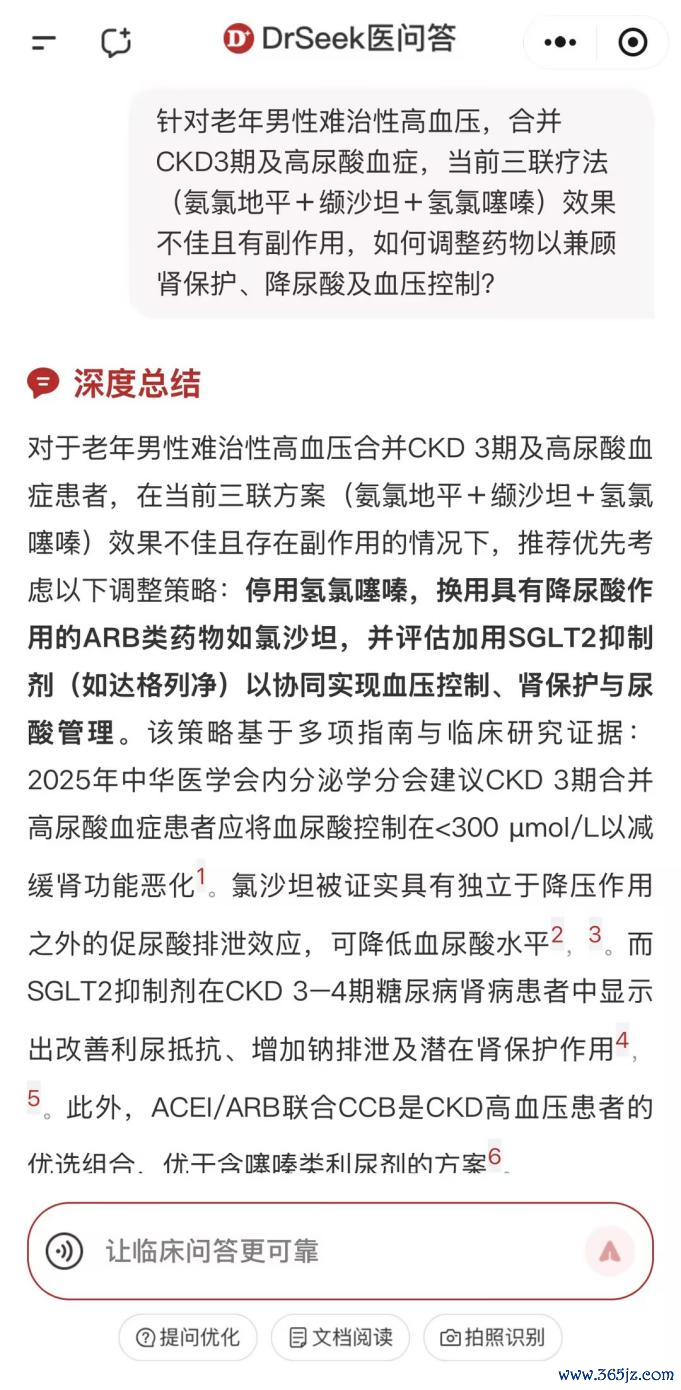The width and height of the screenshot is (681, 1390).
Task: Select the 拍照识别 option
Action: click(x=492, y=1337)
